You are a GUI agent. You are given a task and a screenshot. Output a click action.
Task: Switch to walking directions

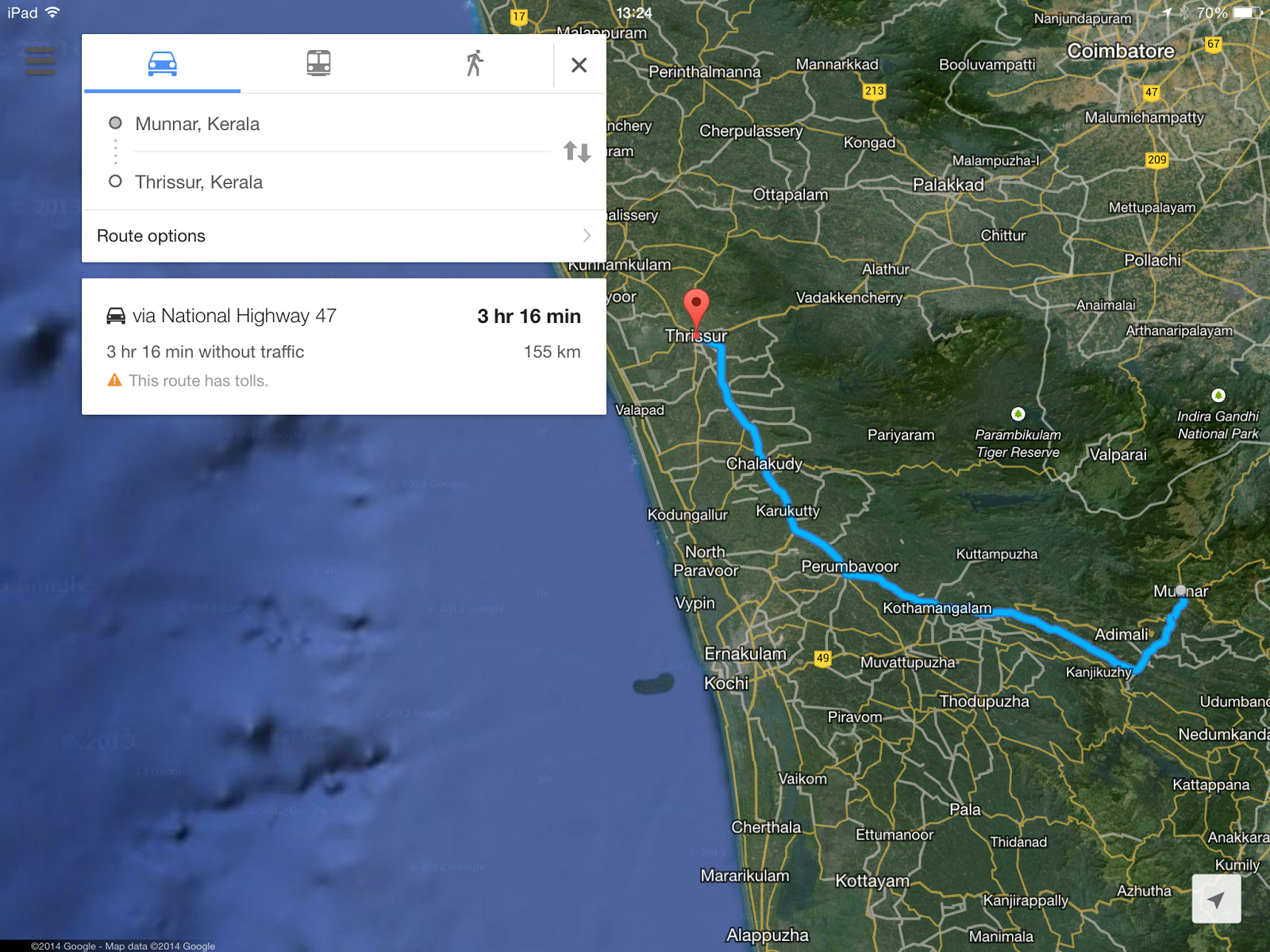pyautogui.click(x=475, y=63)
